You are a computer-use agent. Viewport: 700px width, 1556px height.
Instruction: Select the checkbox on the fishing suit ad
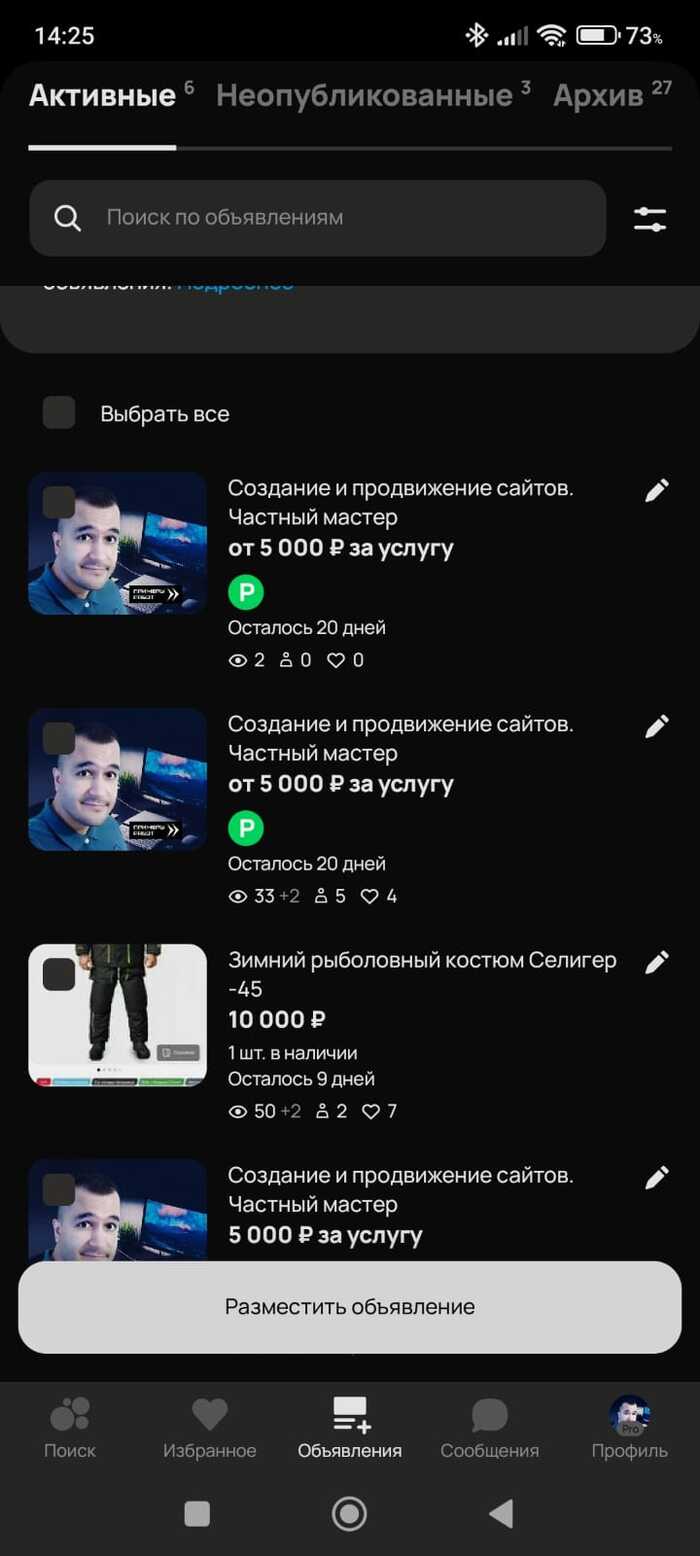59,974
